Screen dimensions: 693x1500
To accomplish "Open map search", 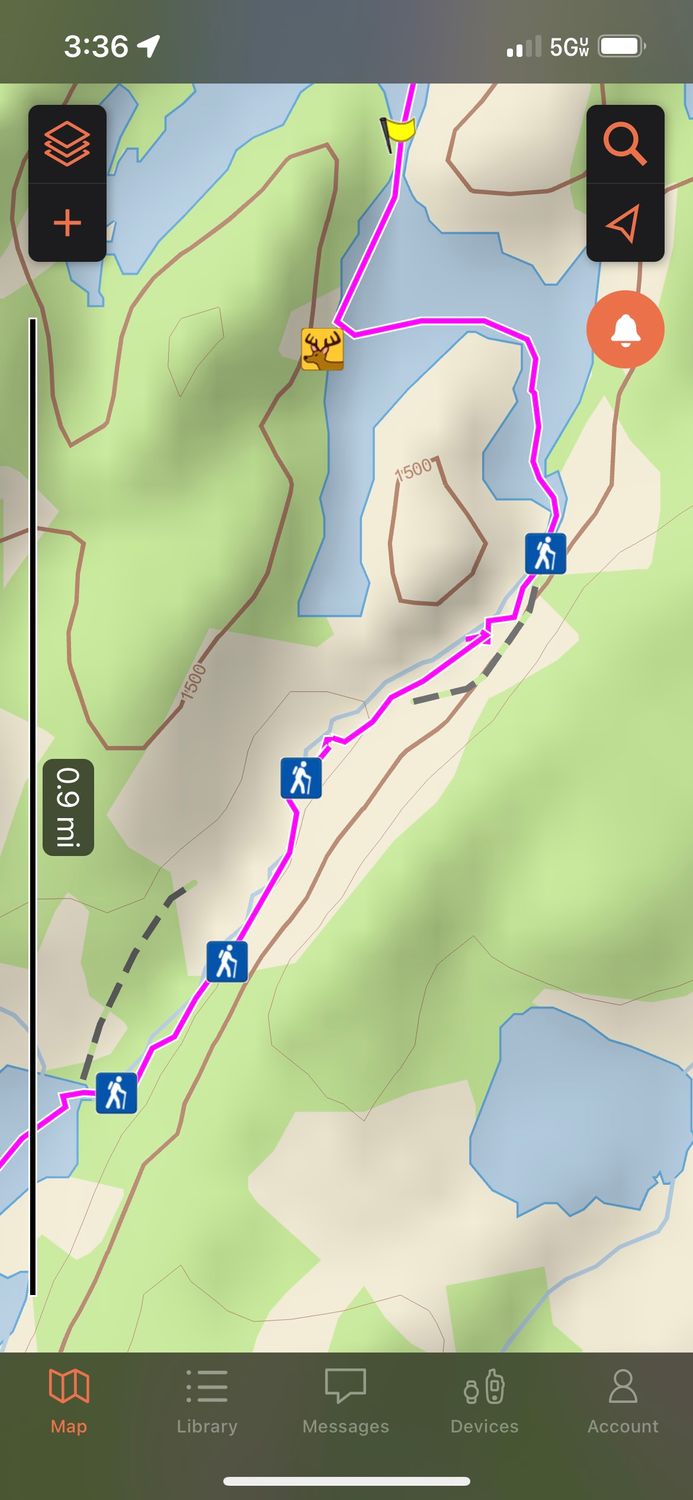I will (x=625, y=145).
